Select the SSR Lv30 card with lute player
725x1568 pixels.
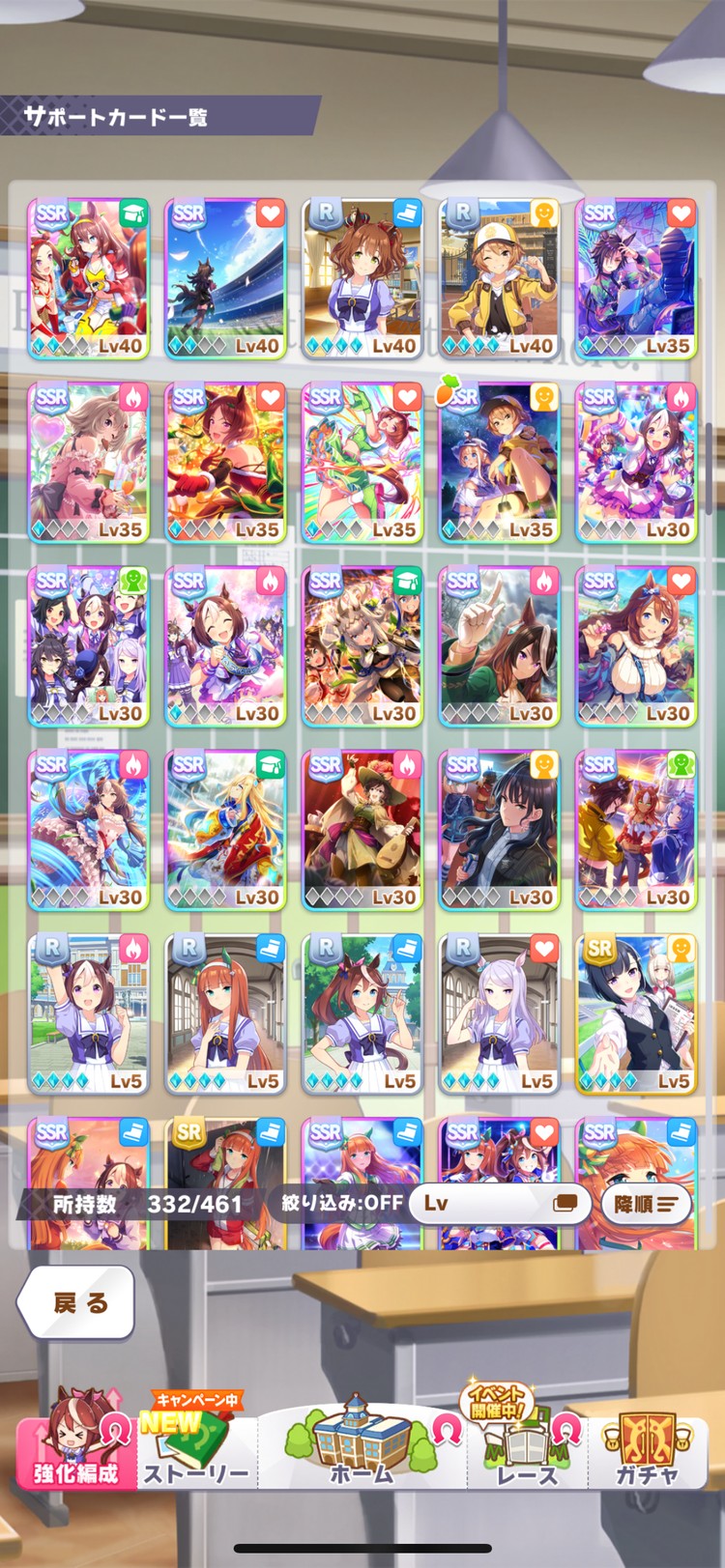coord(362,831)
